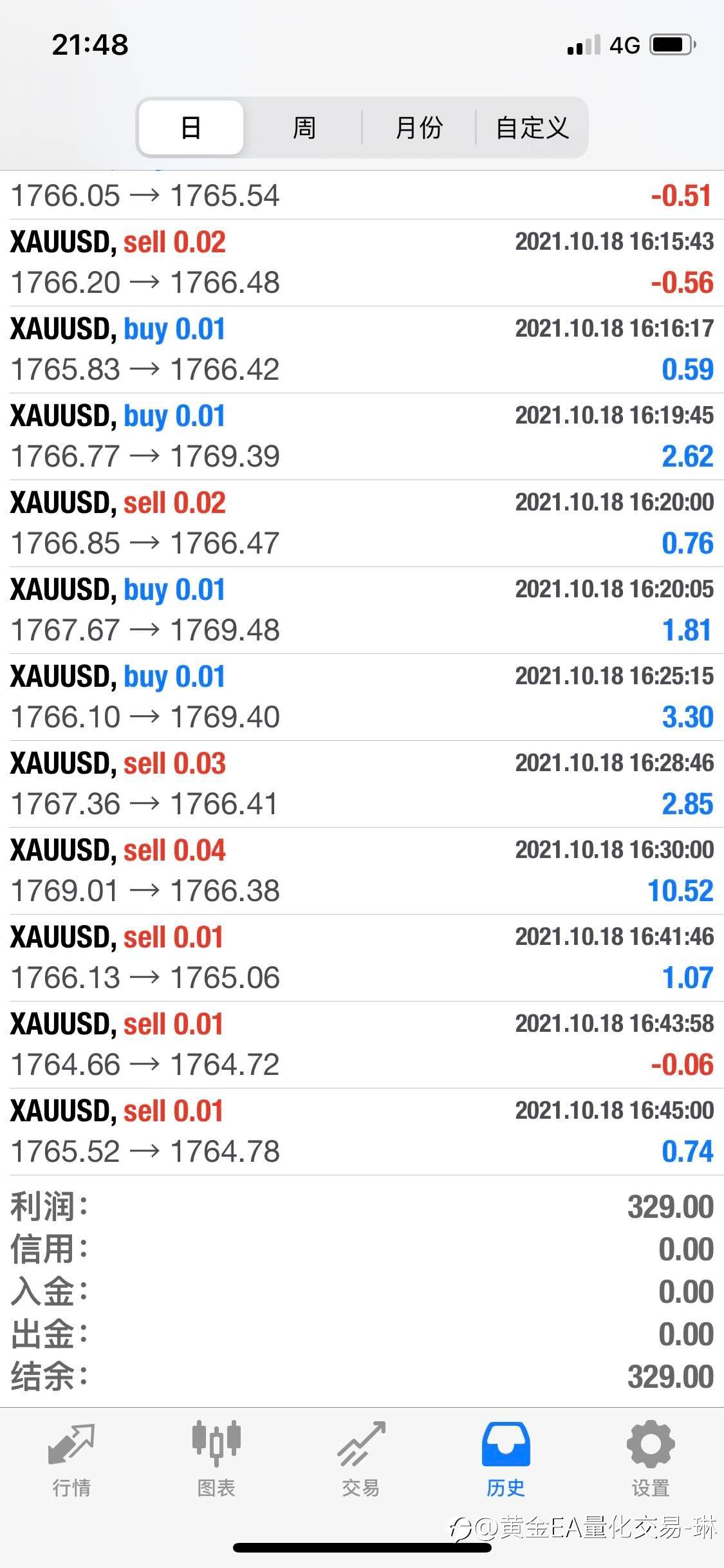This screenshot has width=724, height=1568.
Task: Open the sell 0.02 trade at 16:20:00
Action: 362,523
